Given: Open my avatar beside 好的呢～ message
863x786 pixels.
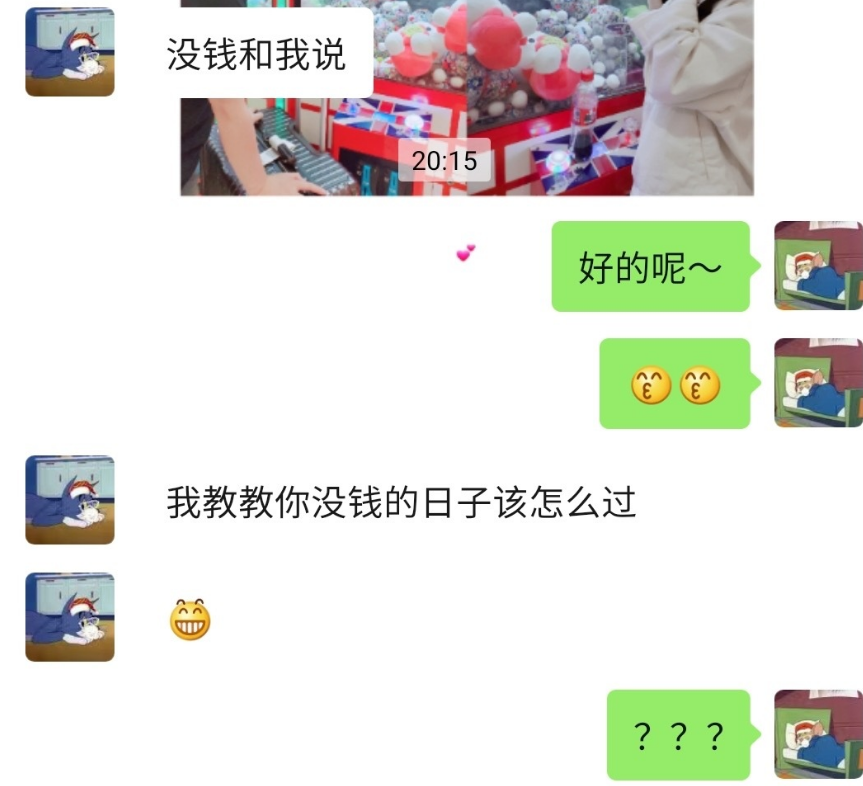Looking at the screenshot, I should pos(818,266).
